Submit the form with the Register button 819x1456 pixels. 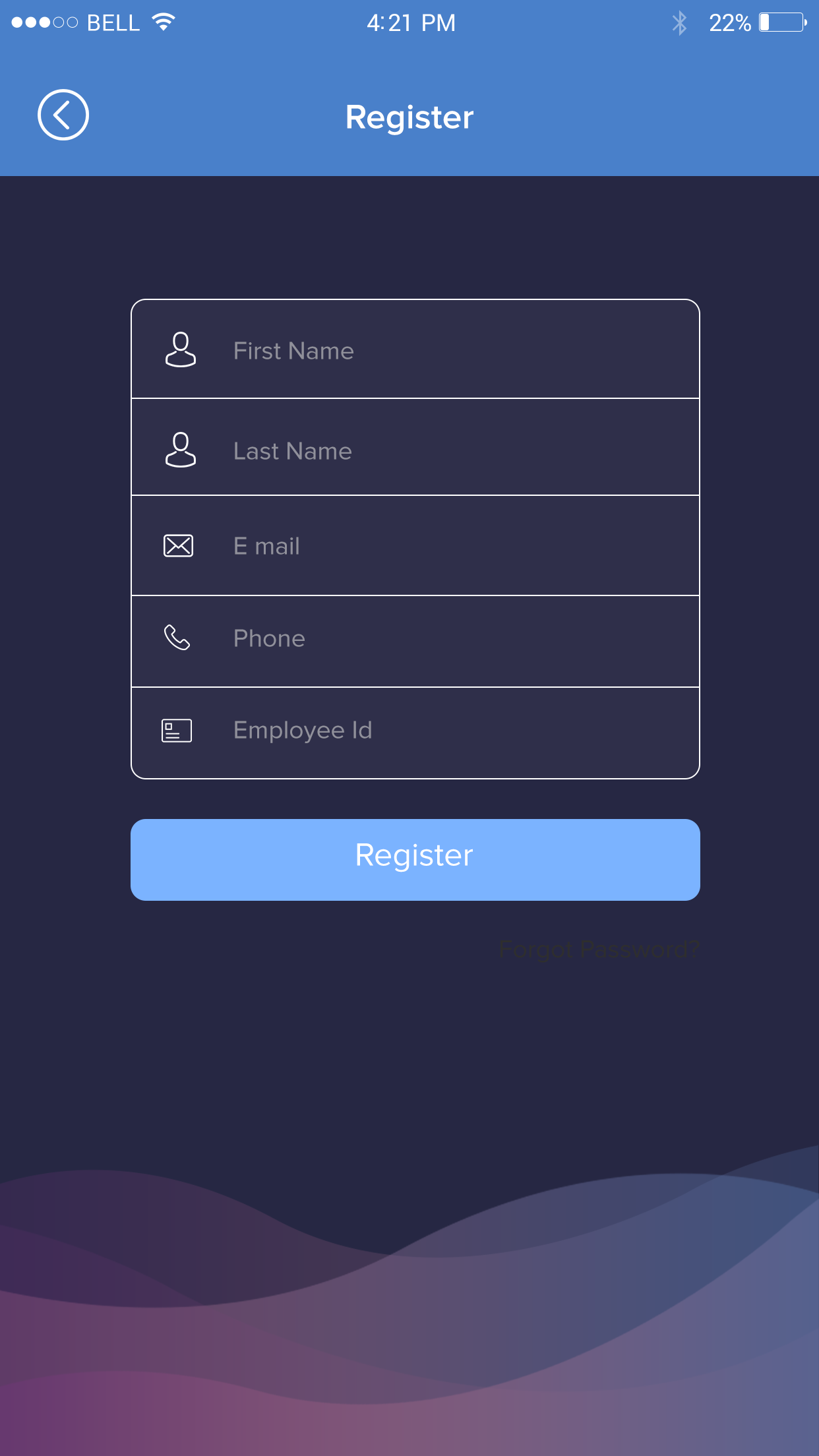(415, 860)
